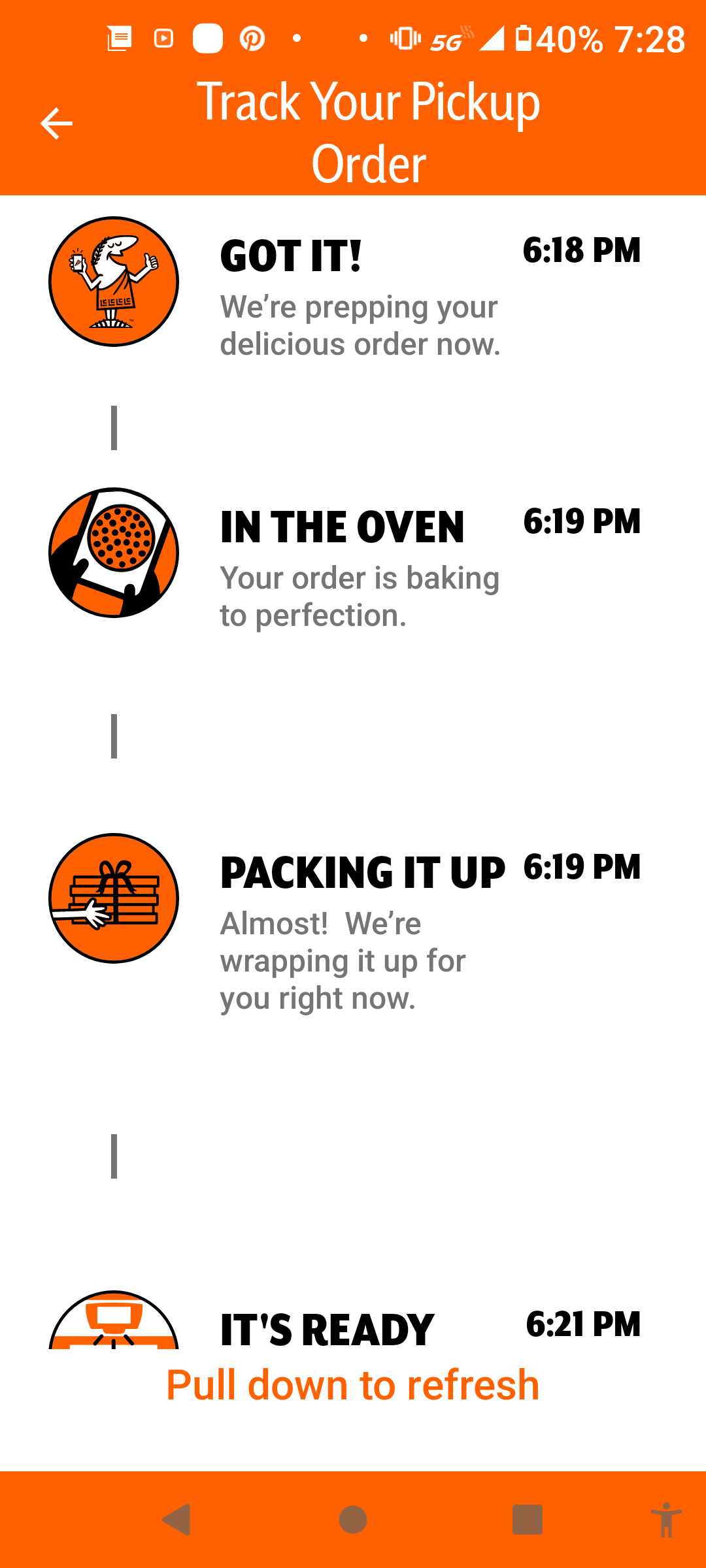
Task: Go to the home screen
Action: point(353,1520)
